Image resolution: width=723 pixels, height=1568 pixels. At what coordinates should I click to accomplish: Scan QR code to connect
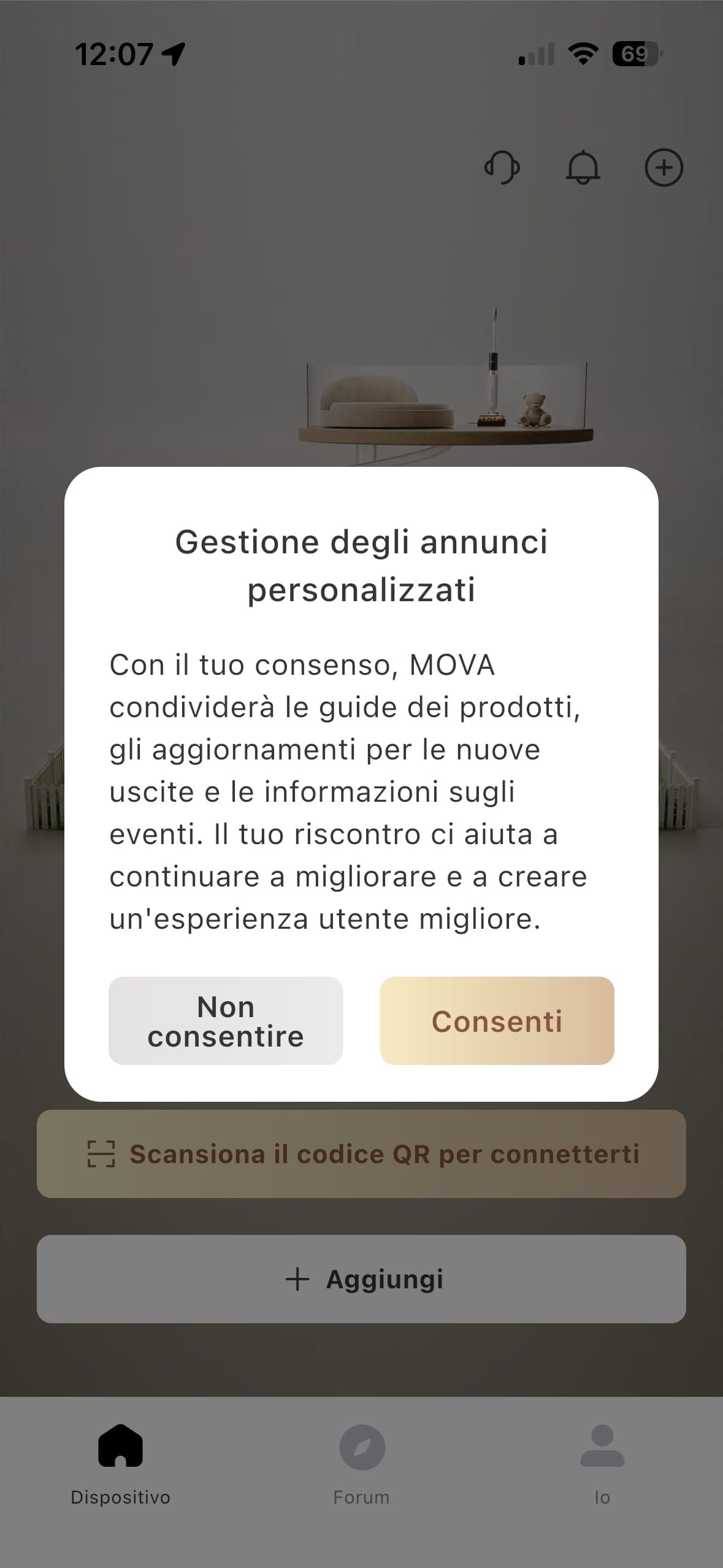361,1154
